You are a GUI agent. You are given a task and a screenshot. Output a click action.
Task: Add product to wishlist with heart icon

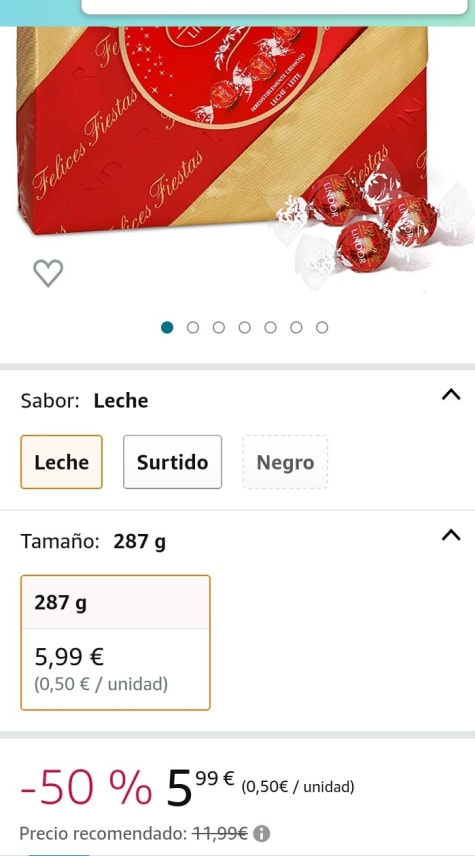click(x=48, y=273)
